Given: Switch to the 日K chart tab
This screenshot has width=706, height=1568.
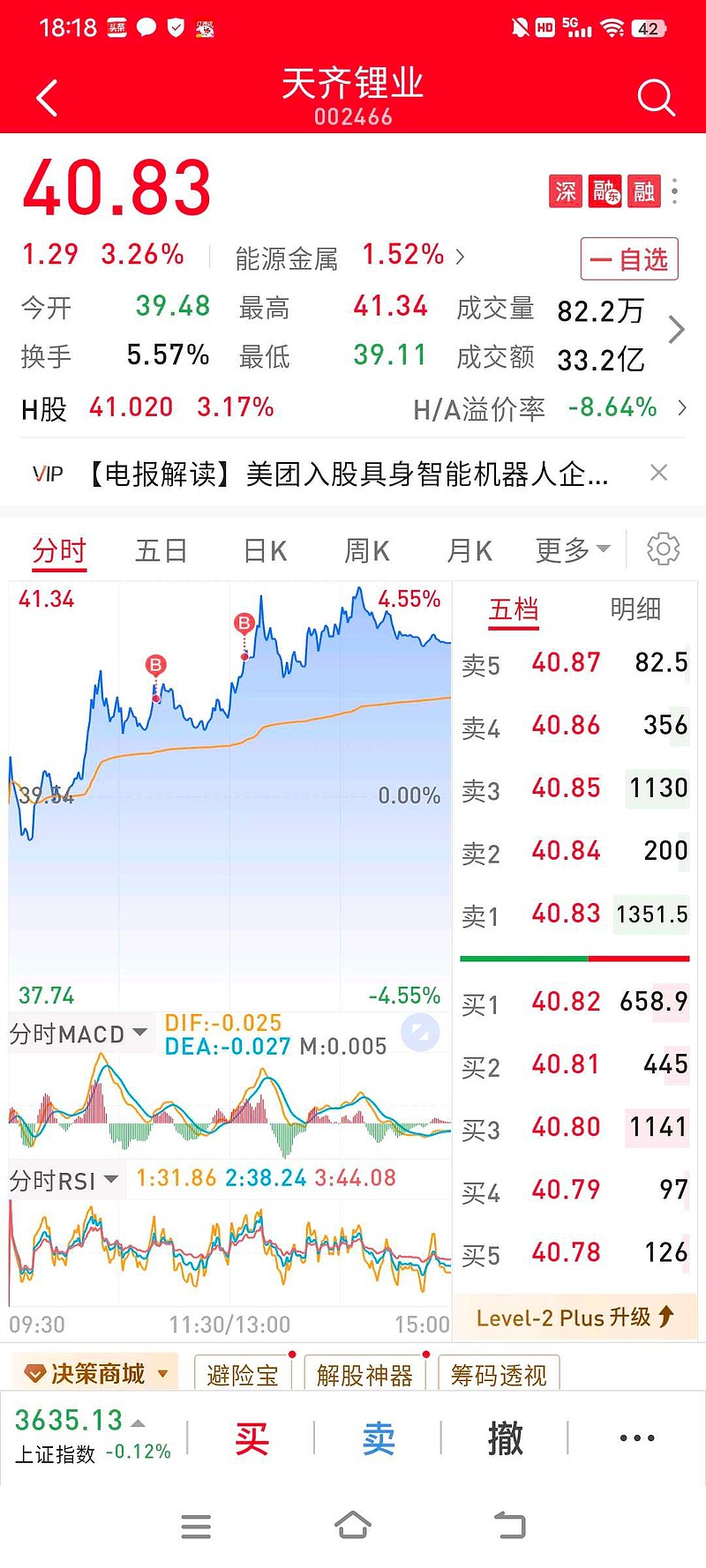Looking at the screenshot, I should point(265,551).
